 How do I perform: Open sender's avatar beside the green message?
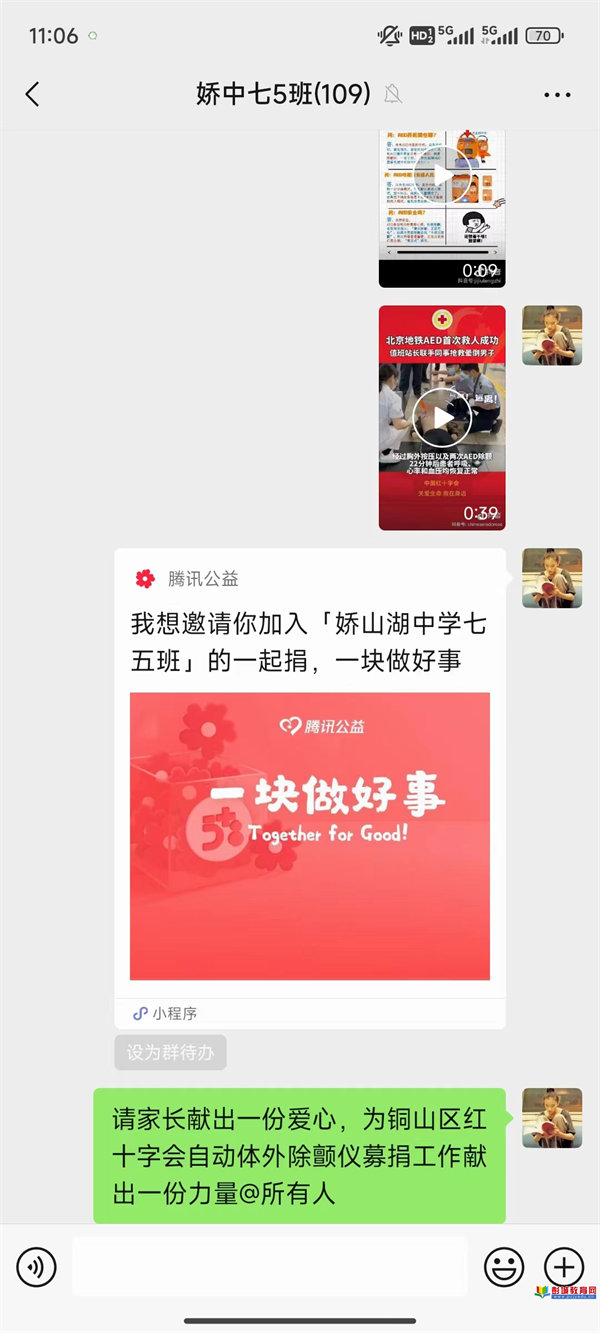(552, 1118)
